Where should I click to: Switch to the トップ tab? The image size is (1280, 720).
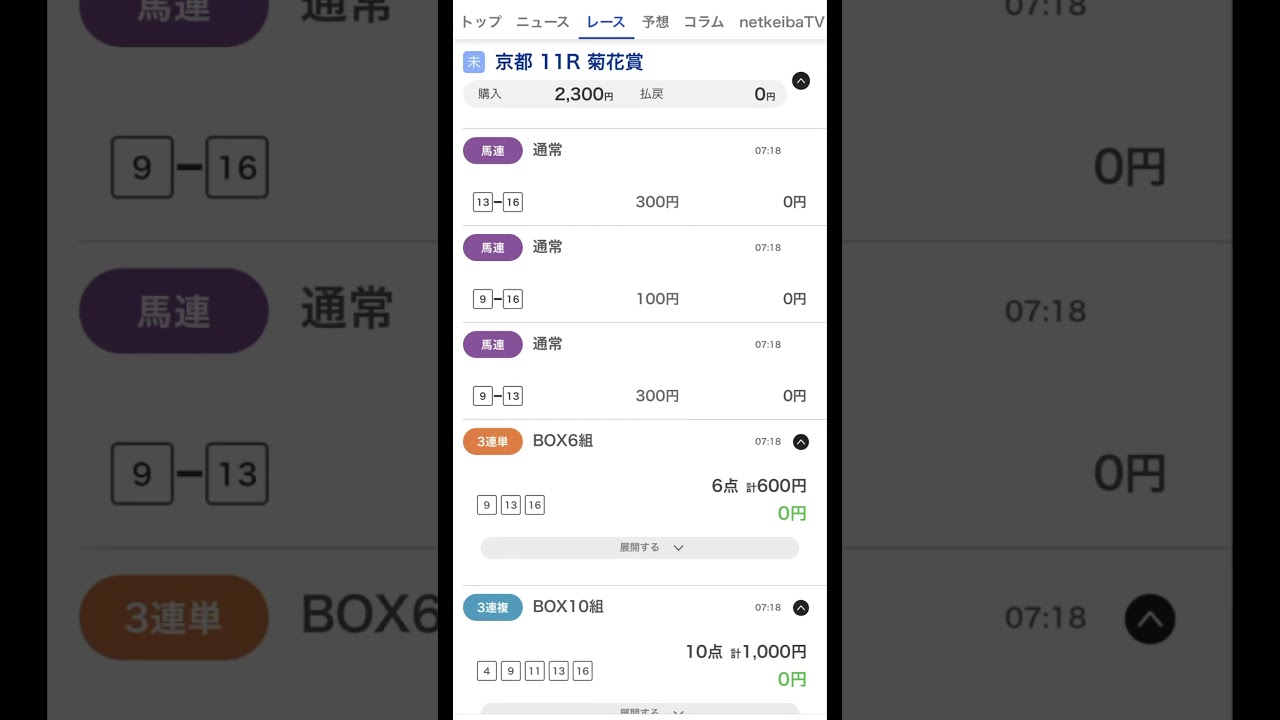pos(480,22)
